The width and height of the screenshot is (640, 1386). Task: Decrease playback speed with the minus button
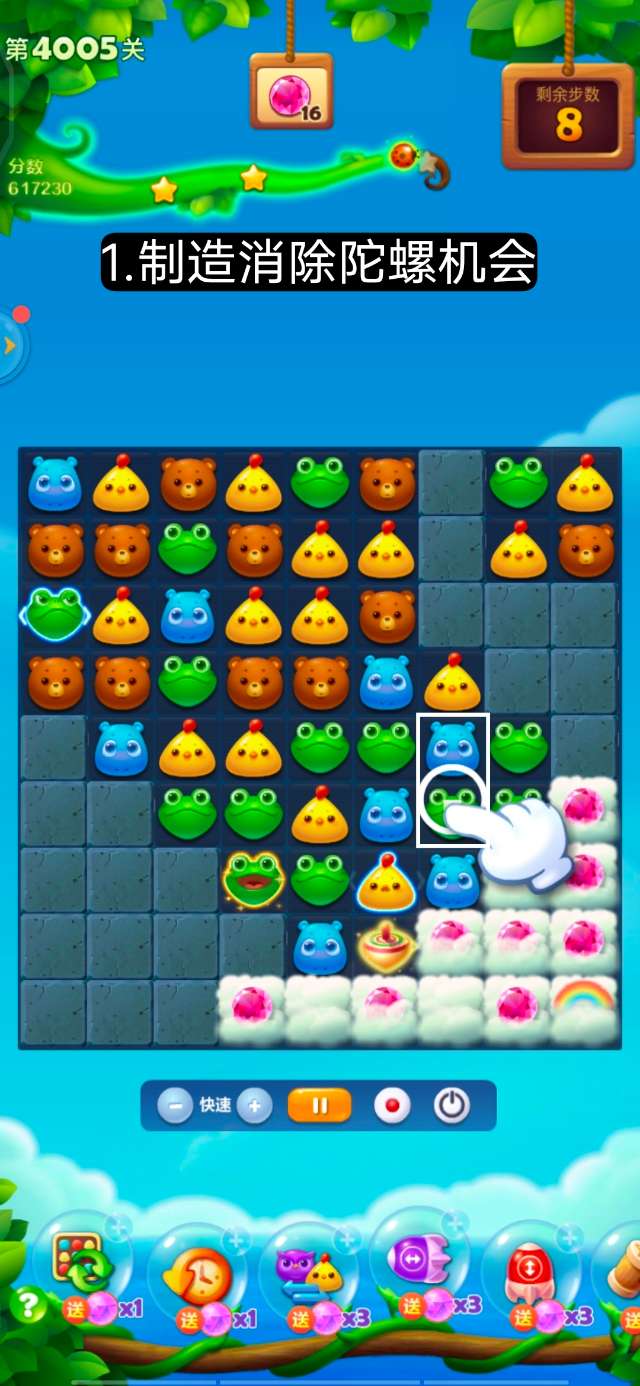click(175, 1106)
